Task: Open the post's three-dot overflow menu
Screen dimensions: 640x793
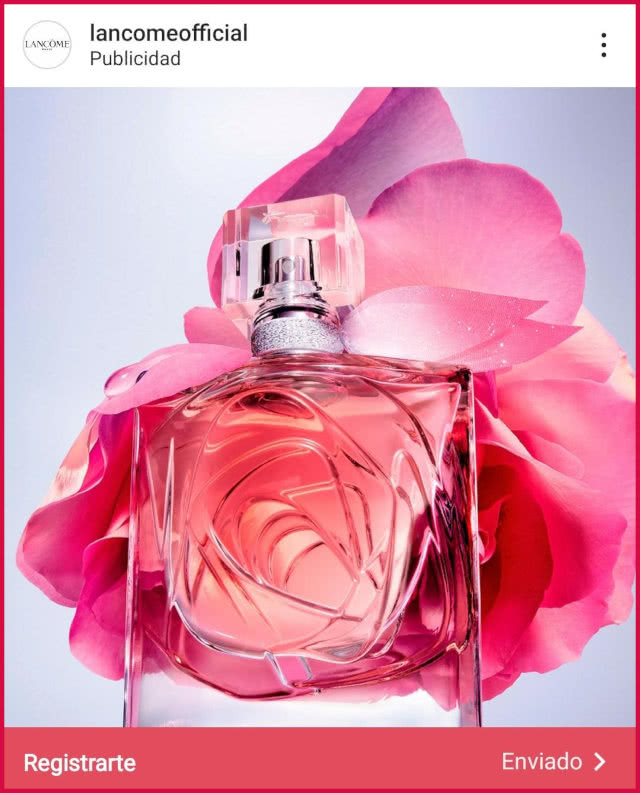Action: 603,45
